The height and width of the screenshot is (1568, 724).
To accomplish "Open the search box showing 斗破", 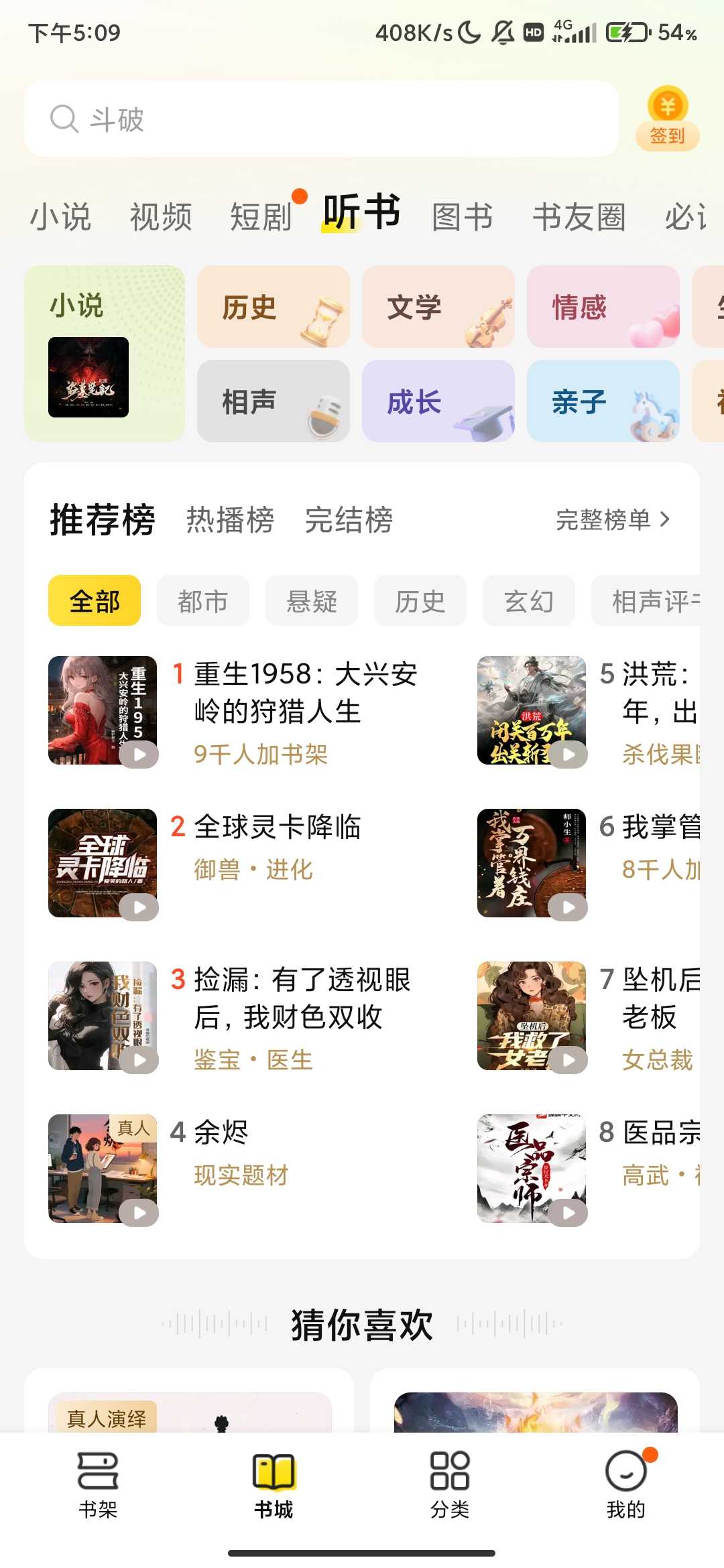I will click(x=320, y=119).
